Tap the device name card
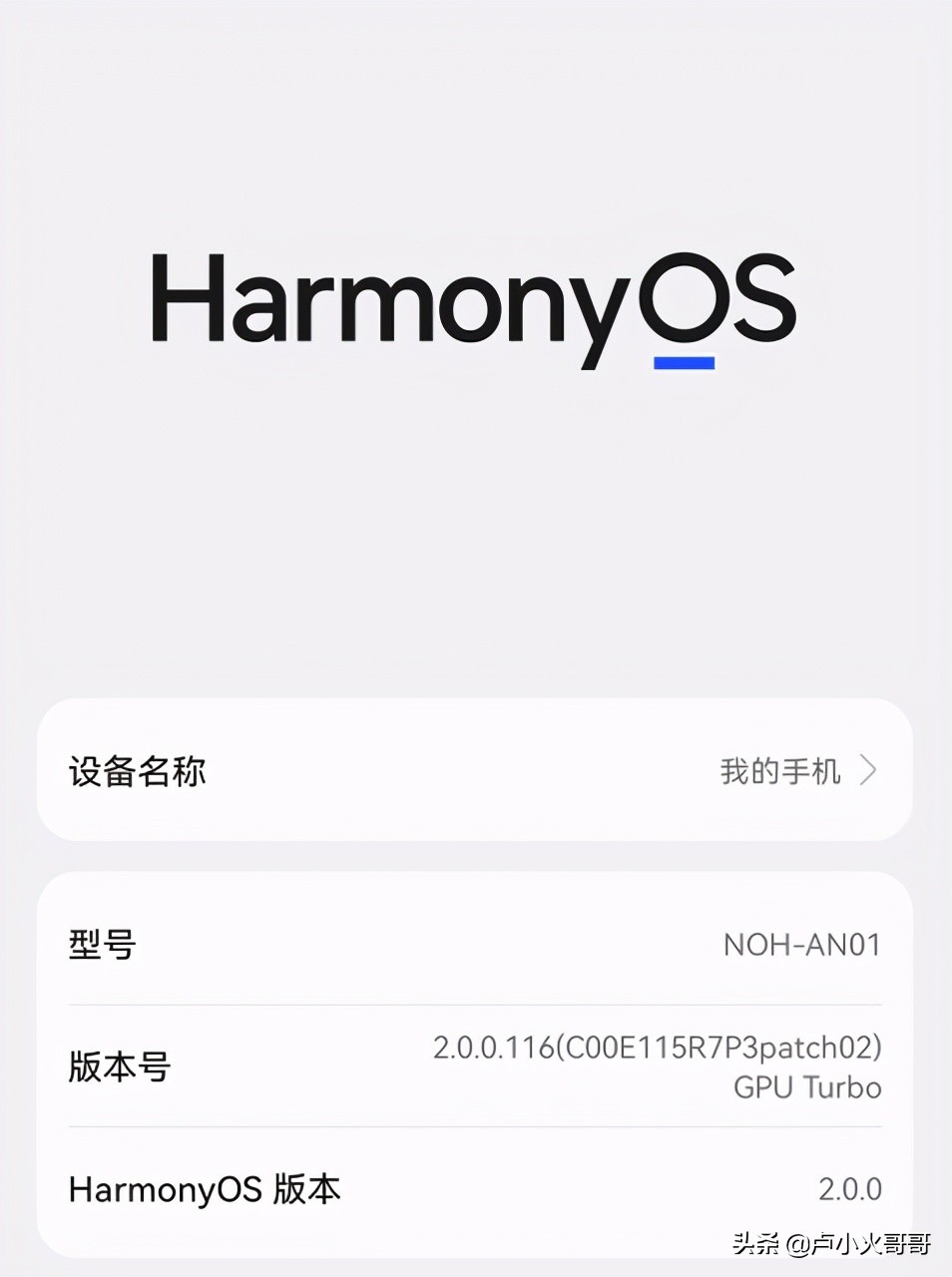The width and height of the screenshot is (952, 1277). pyautogui.click(x=475, y=770)
